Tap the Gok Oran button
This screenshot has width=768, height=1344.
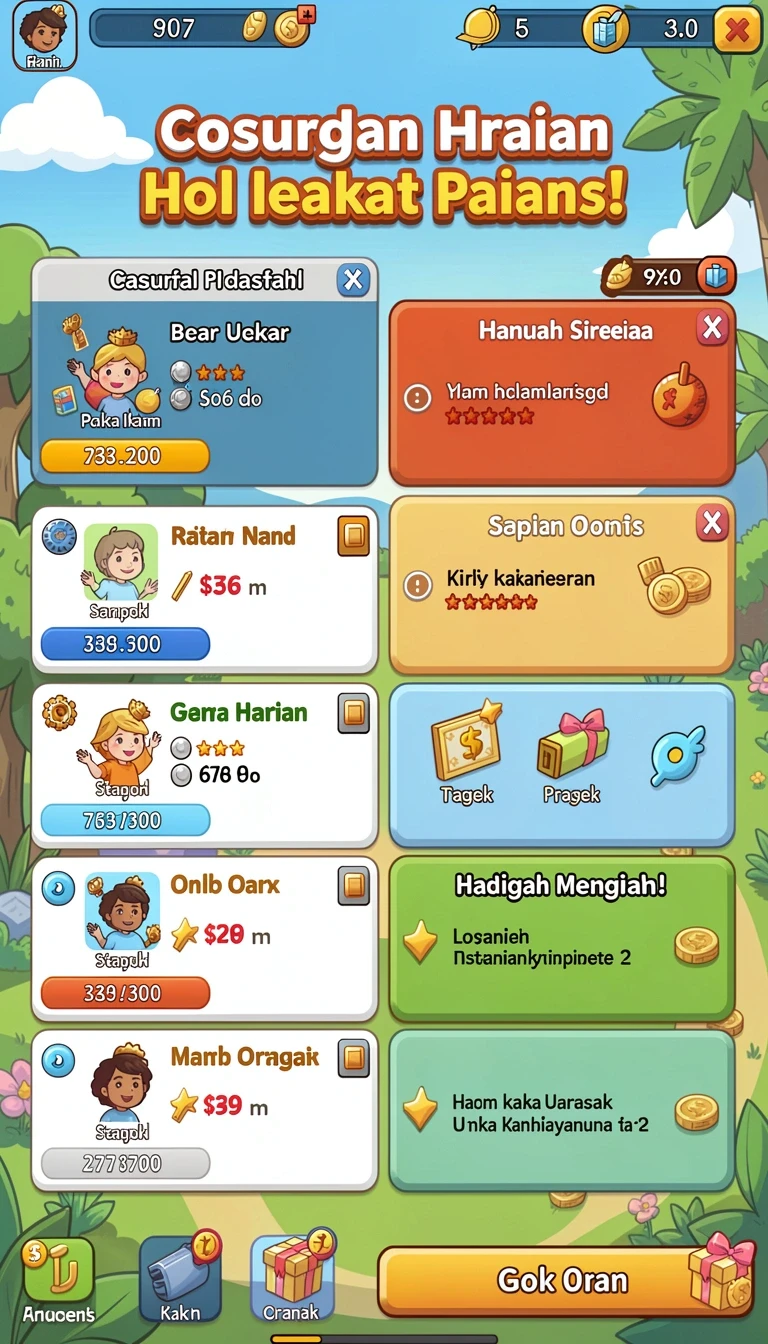coord(564,1281)
